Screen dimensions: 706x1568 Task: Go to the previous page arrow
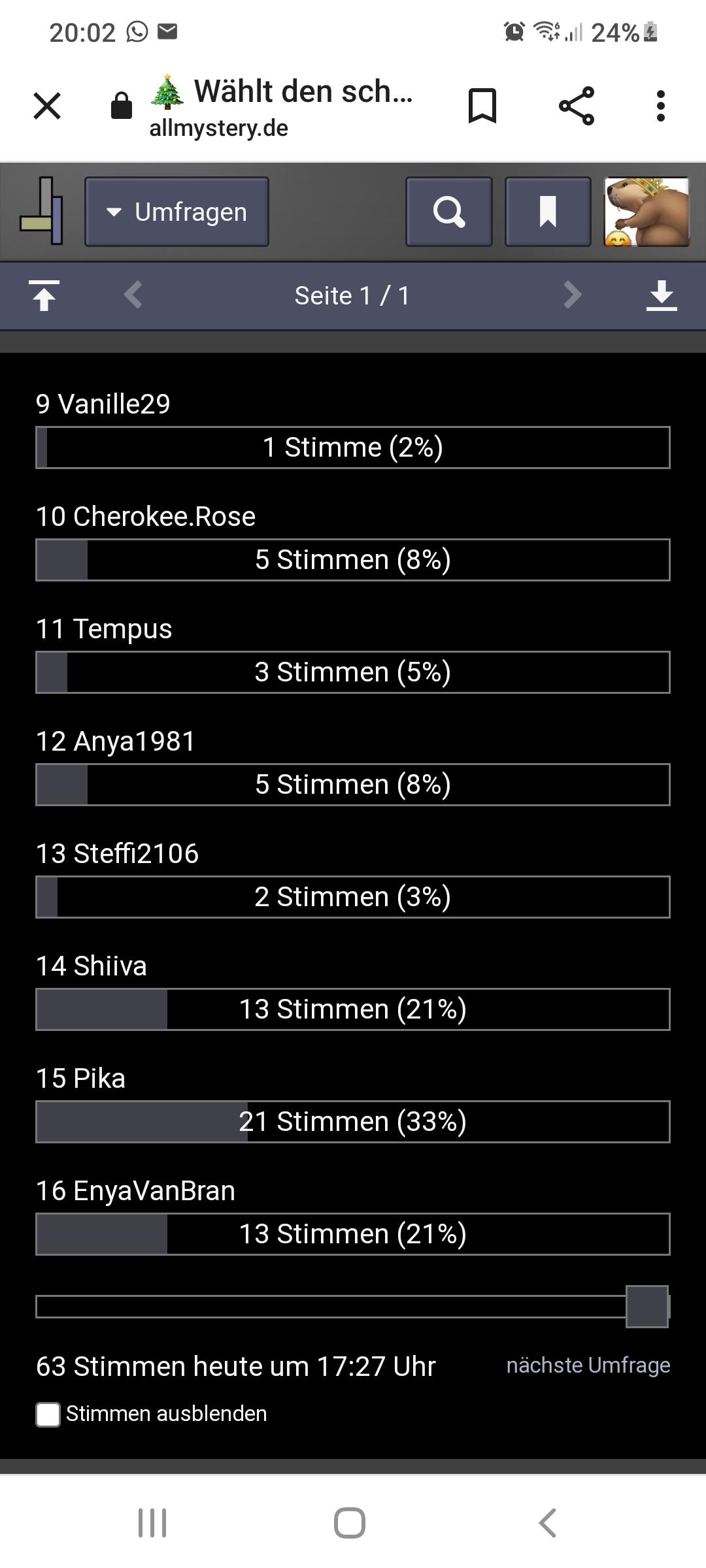133,295
